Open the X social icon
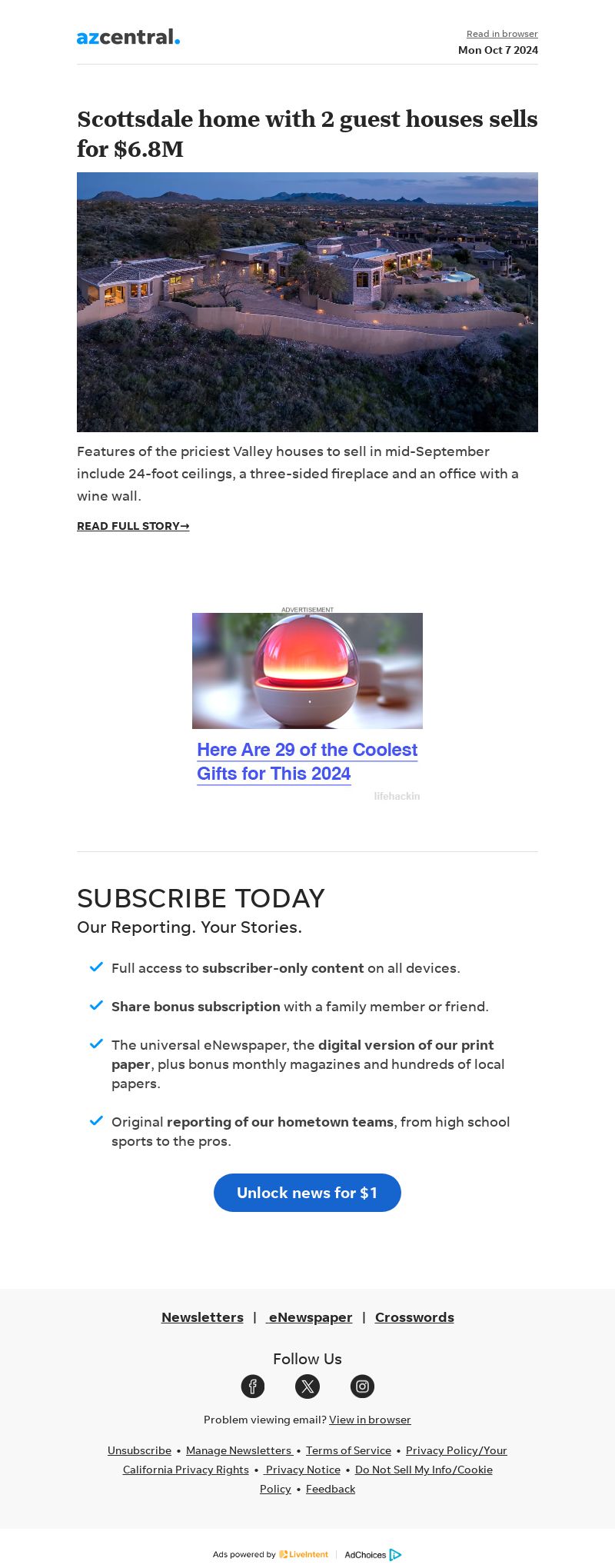Viewport: 615px width, 1568px height. coord(307,1387)
